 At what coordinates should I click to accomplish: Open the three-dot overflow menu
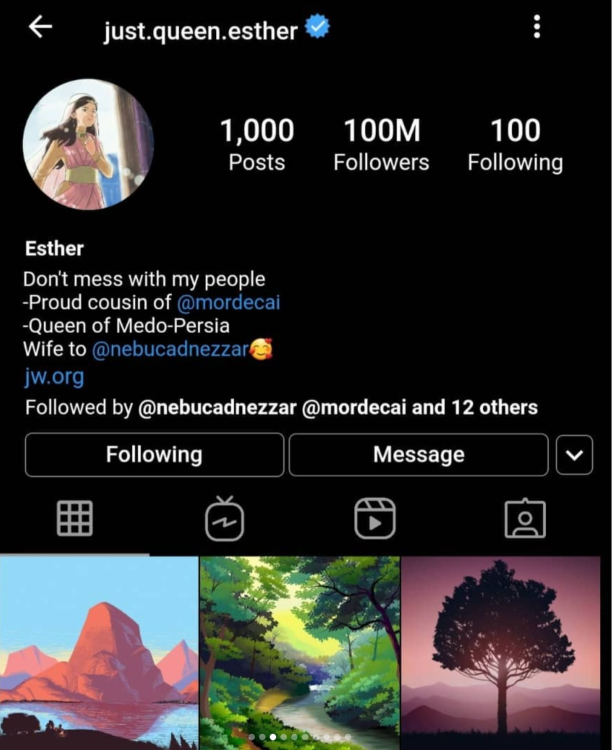(537, 27)
